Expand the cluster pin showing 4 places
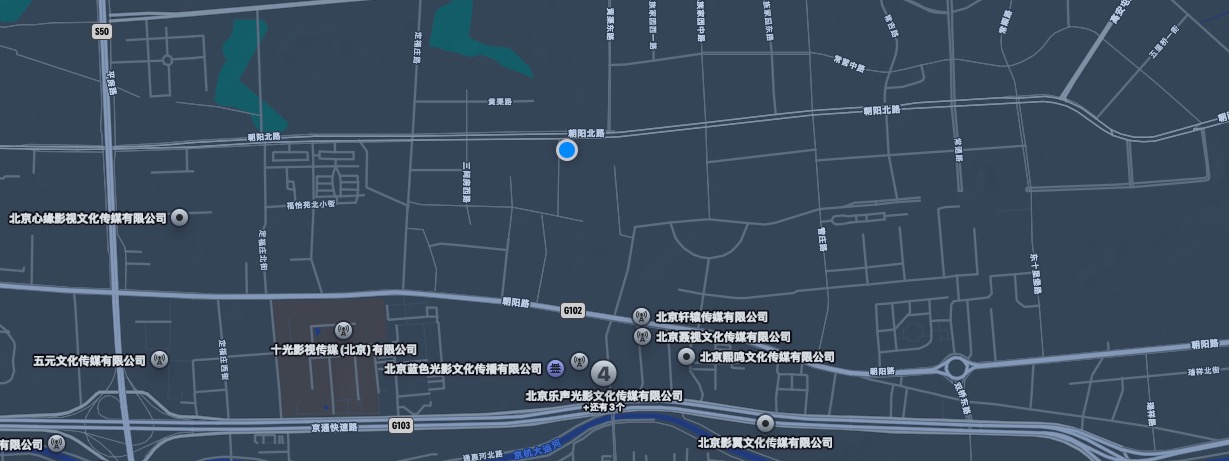This screenshot has width=1229, height=461. (604, 374)
